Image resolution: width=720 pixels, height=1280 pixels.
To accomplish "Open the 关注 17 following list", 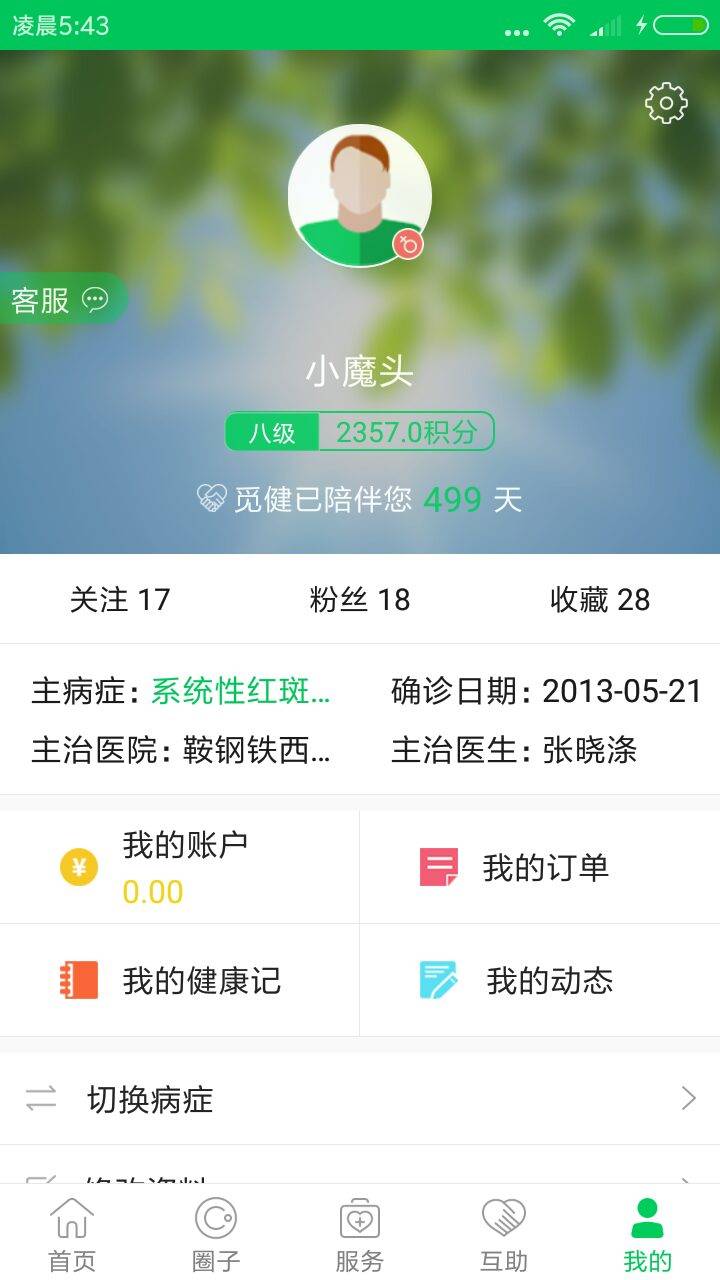I will (120, 599).
